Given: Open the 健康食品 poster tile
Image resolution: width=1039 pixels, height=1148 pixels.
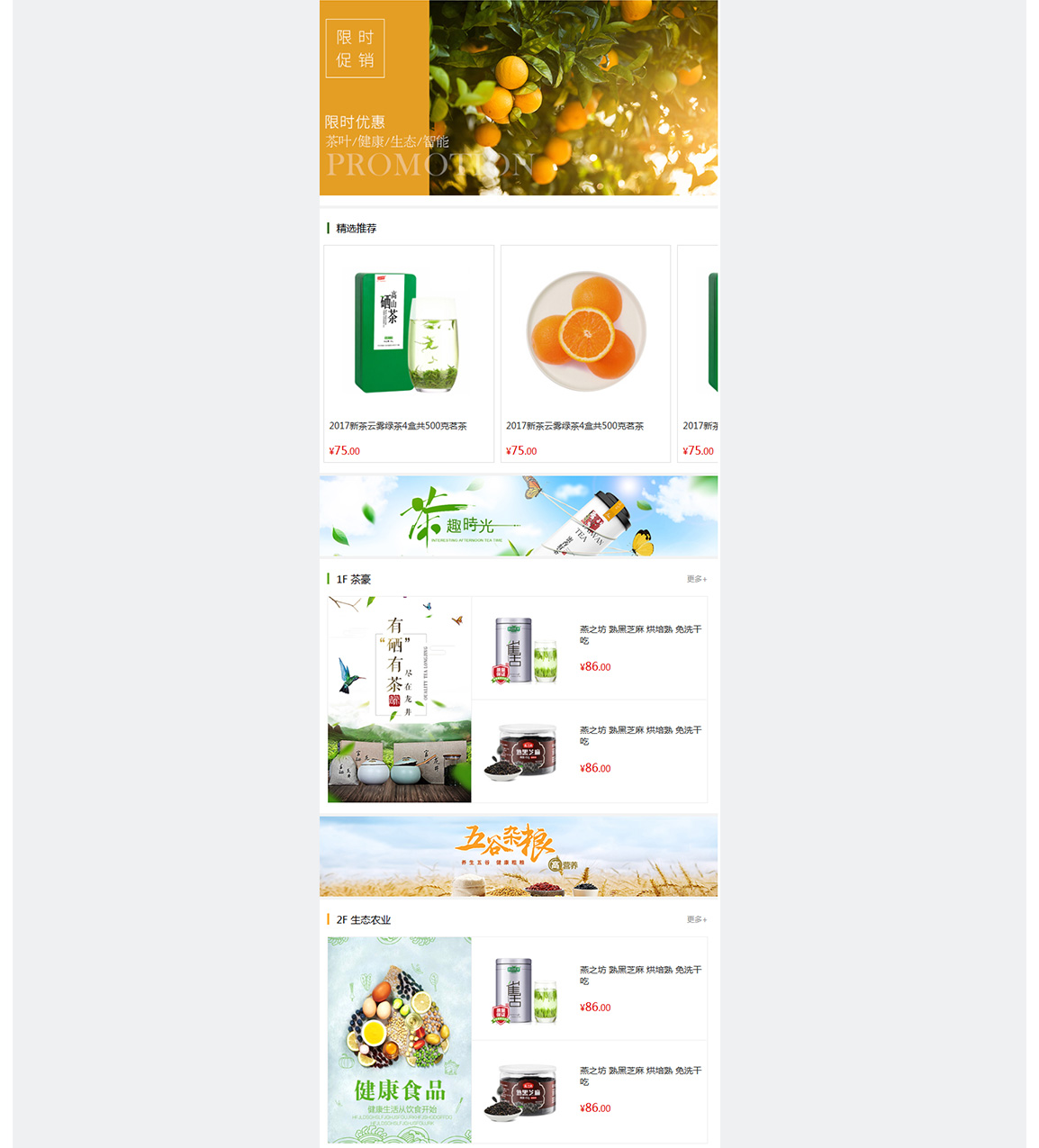Looking at the screenshot, I should click(399, 1040).
